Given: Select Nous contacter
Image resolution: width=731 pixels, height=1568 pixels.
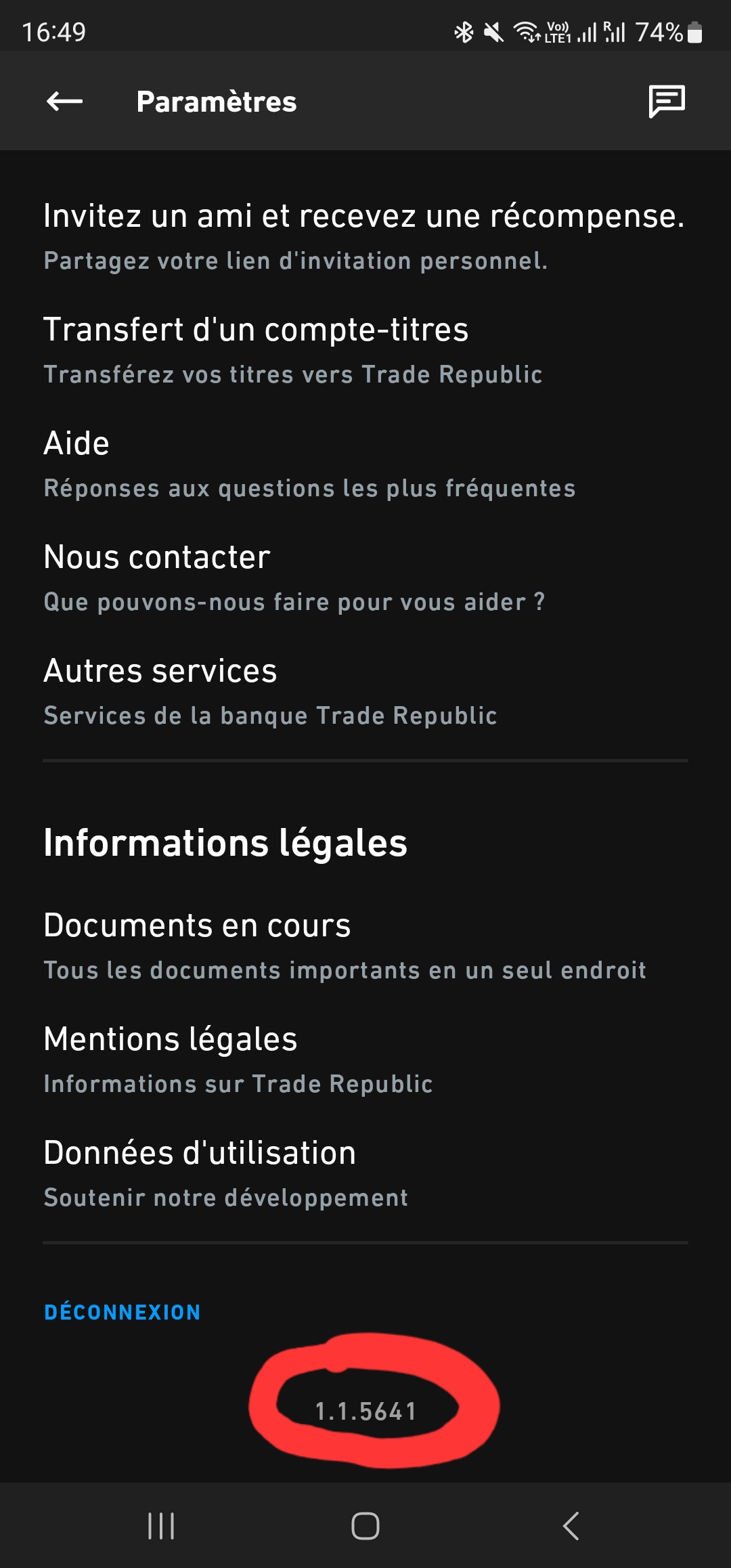Looking at the screenshot, I should tap(365, 577).
